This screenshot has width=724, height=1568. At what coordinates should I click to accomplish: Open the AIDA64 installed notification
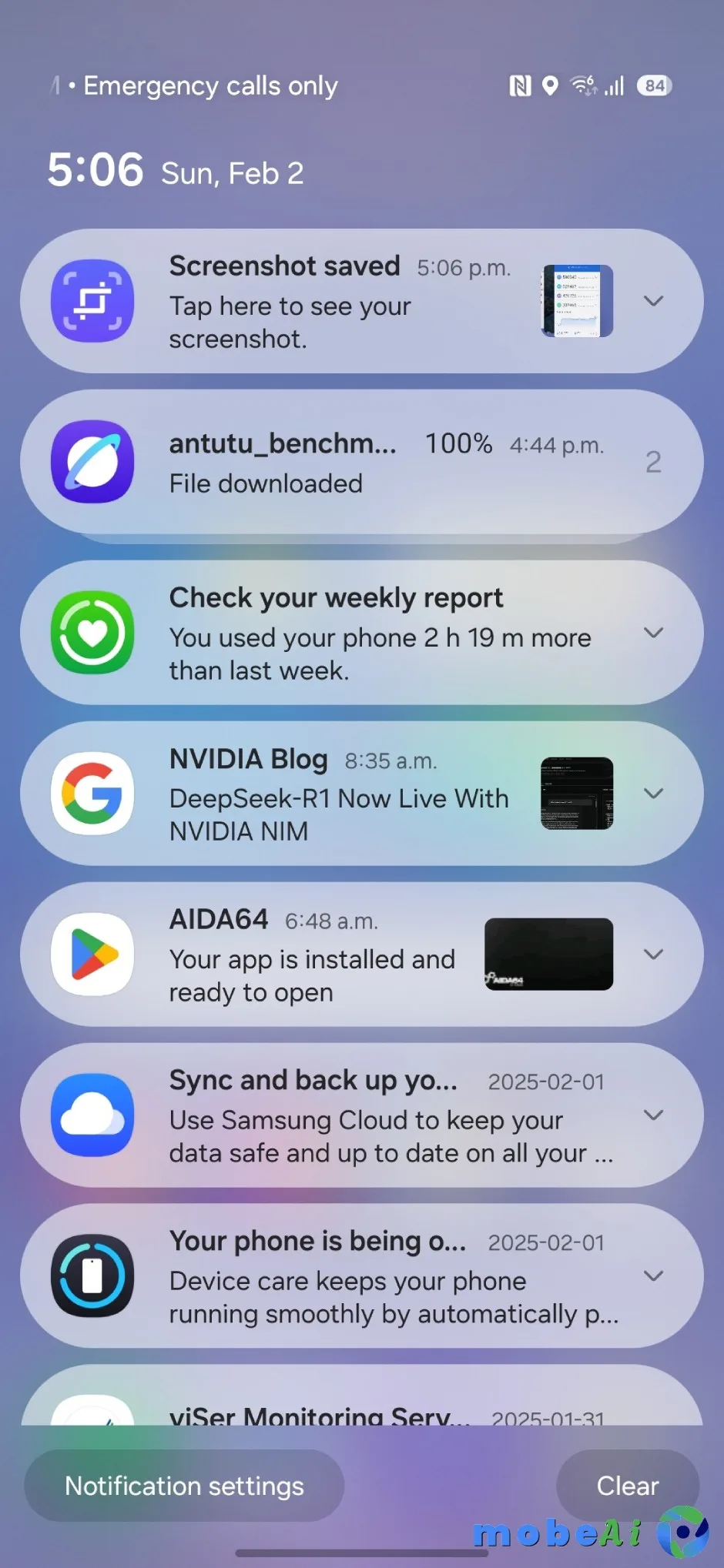[x=316, y=955]
